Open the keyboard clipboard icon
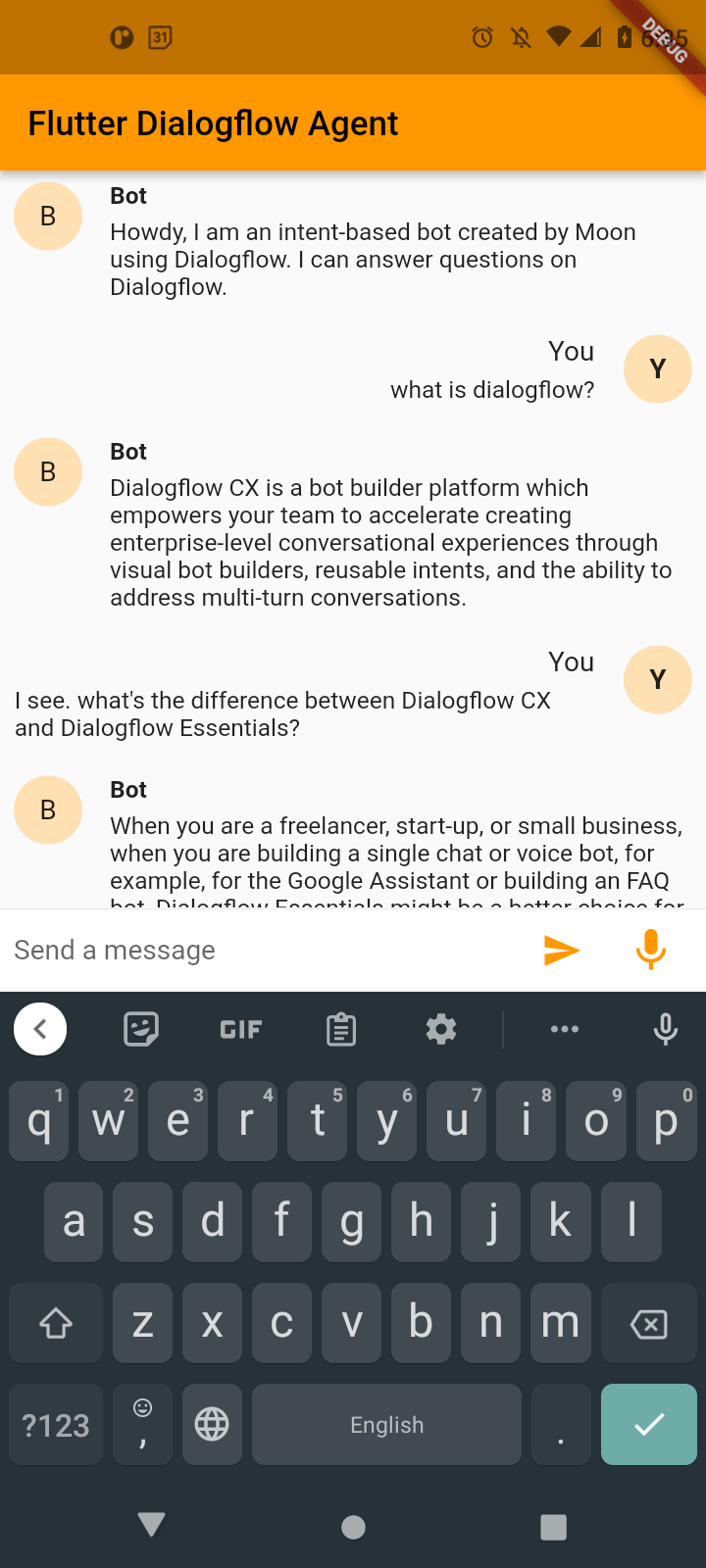This screenshot has height=1568, width=706. point(340,1029)
